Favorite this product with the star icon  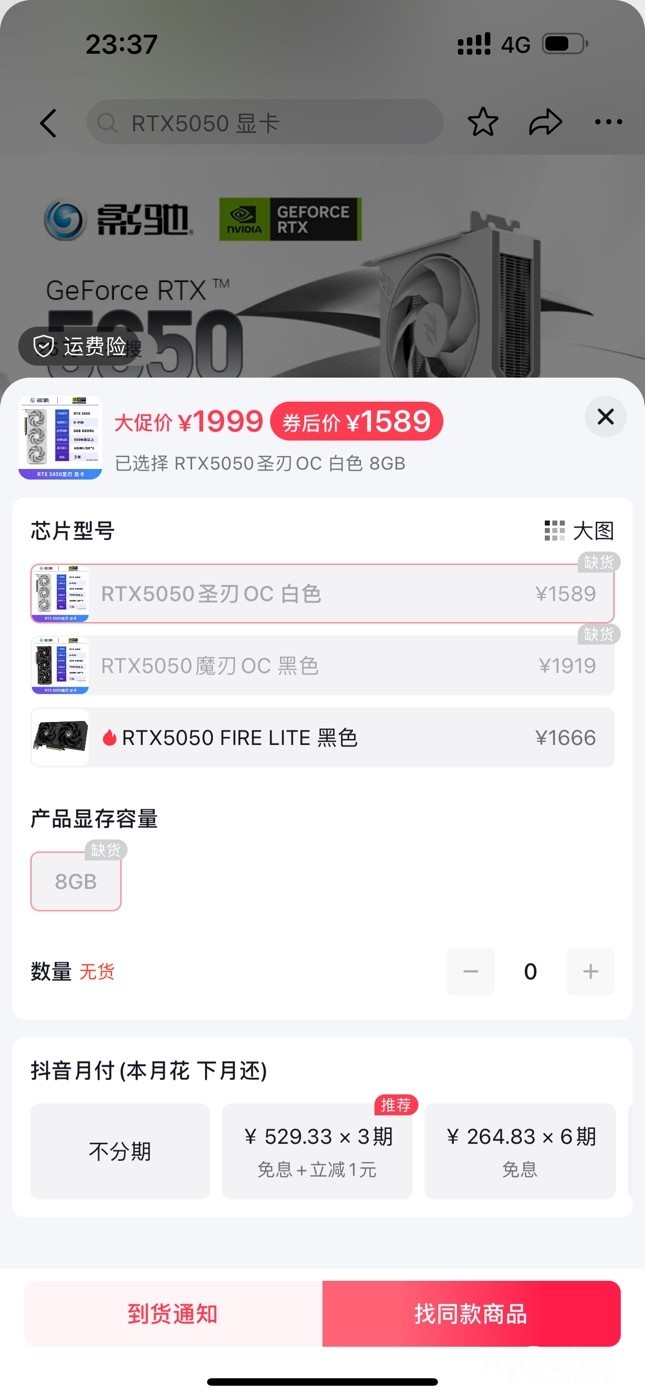[483, 123]
